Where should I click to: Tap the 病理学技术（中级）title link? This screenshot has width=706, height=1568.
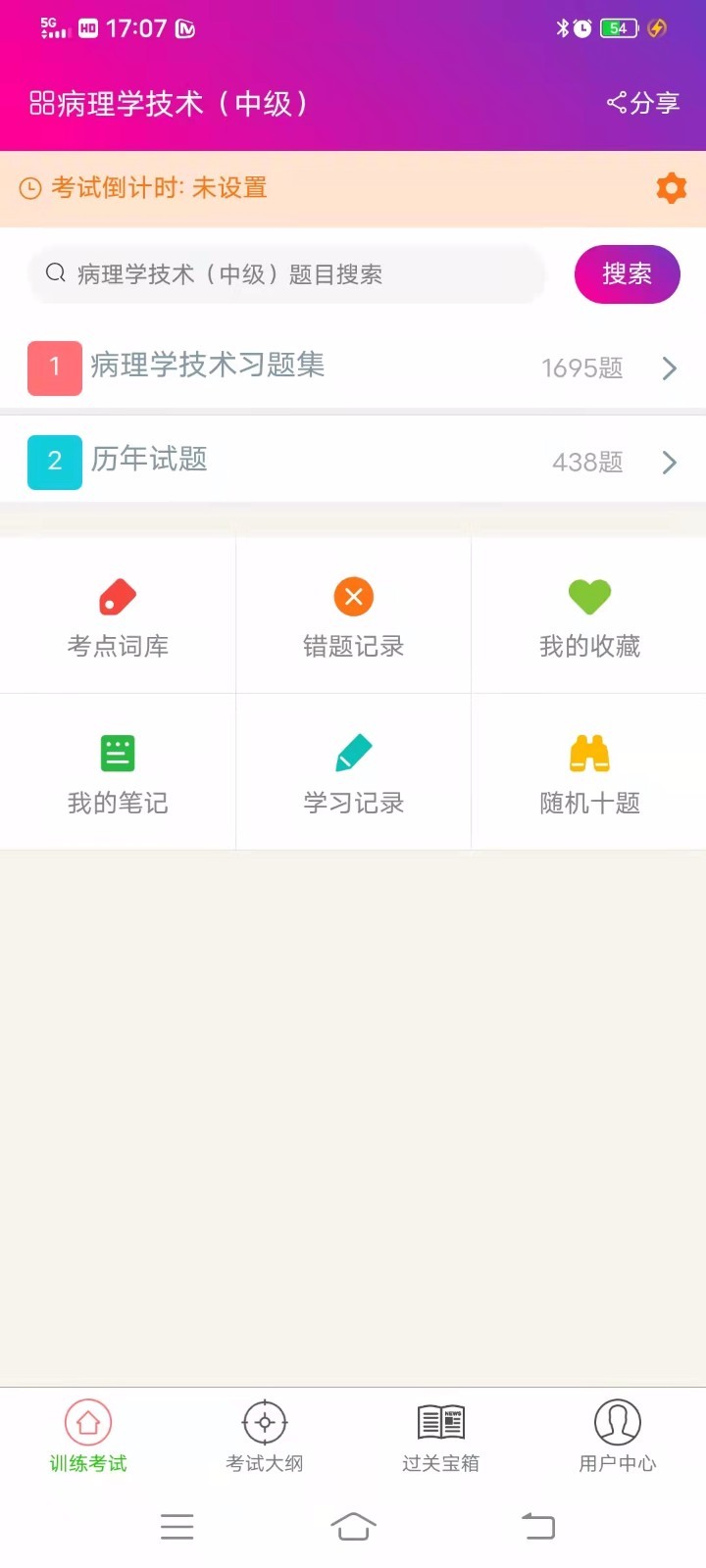176,102
